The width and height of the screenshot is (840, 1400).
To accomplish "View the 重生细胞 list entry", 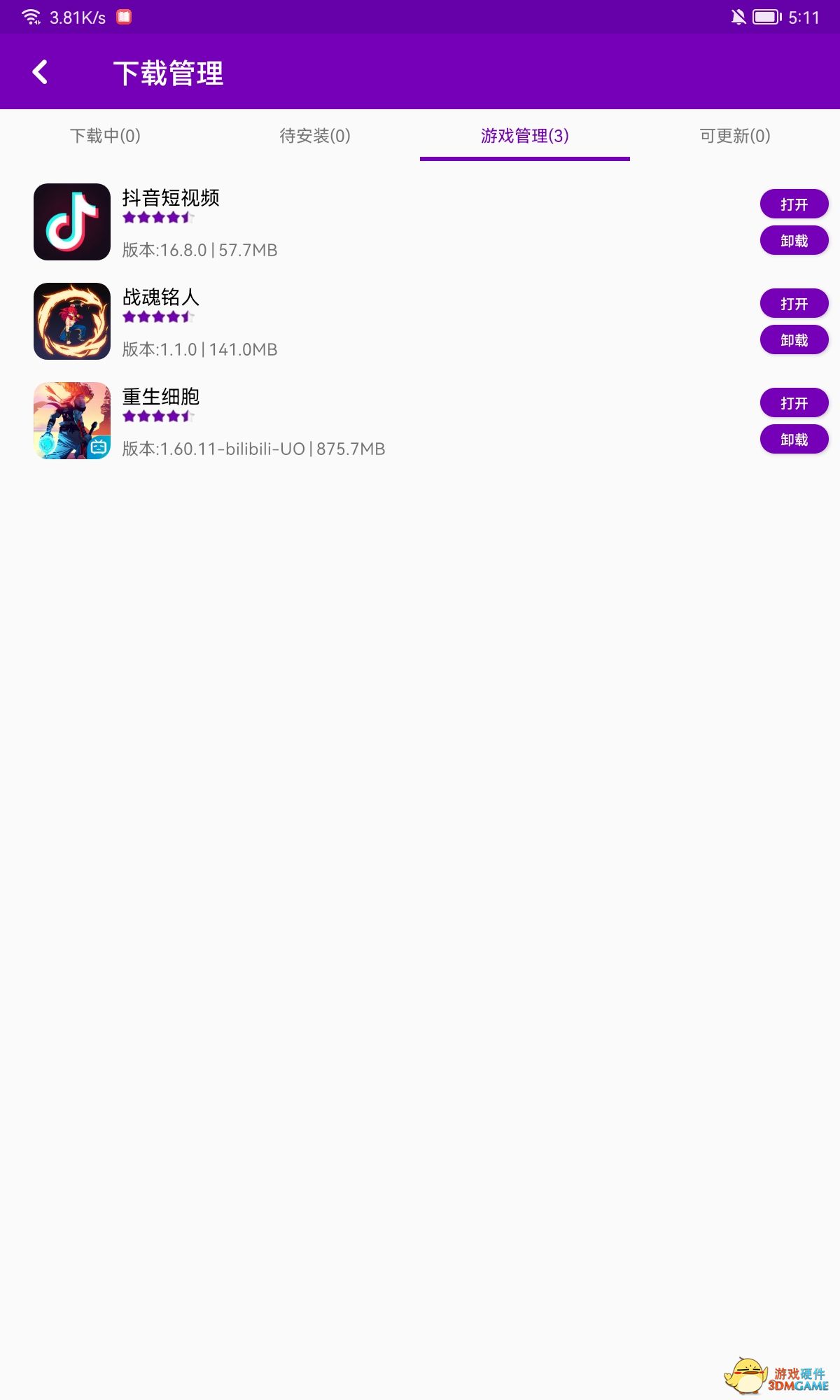I will coord(161,397).
